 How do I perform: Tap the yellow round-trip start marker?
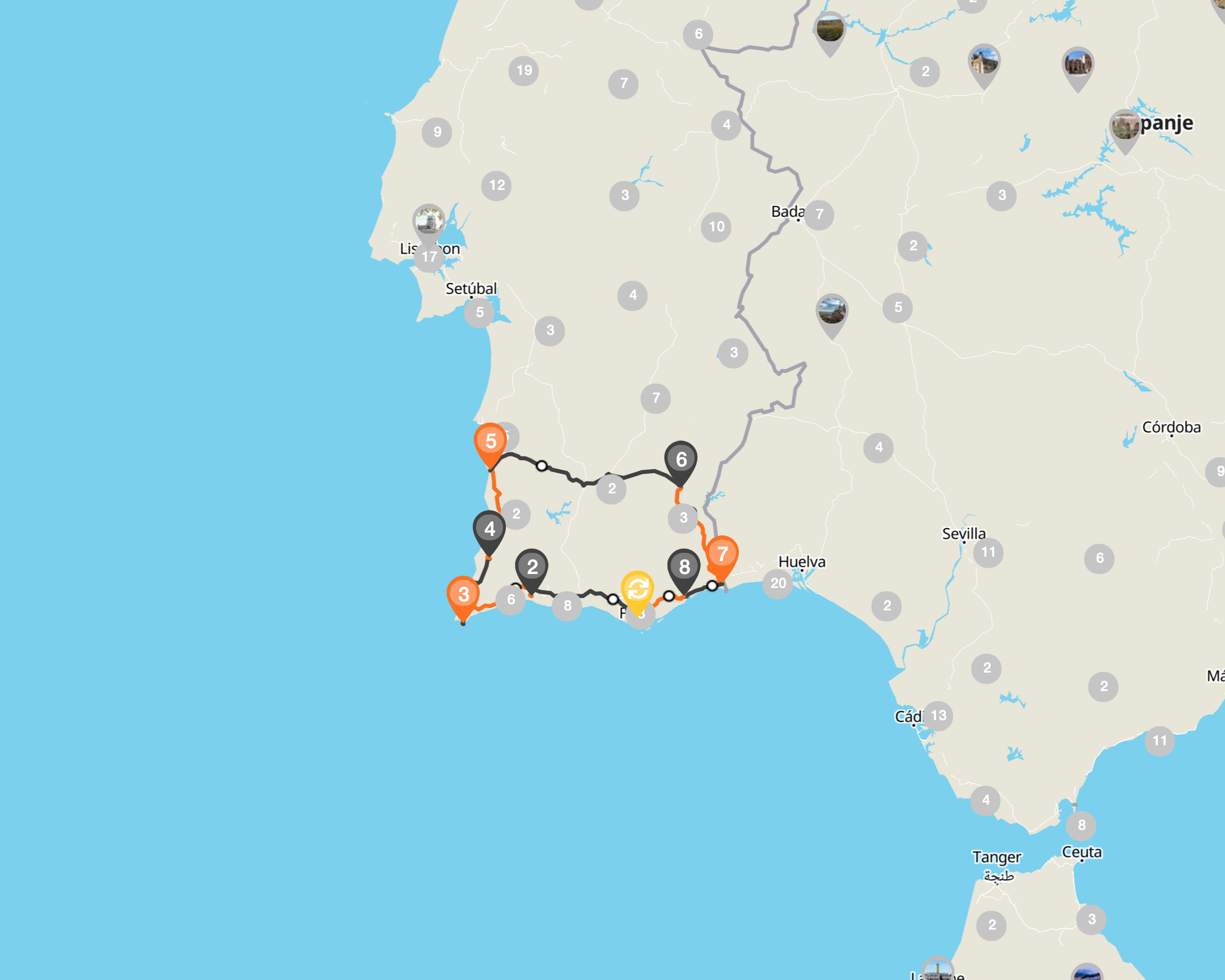point(637,589)
